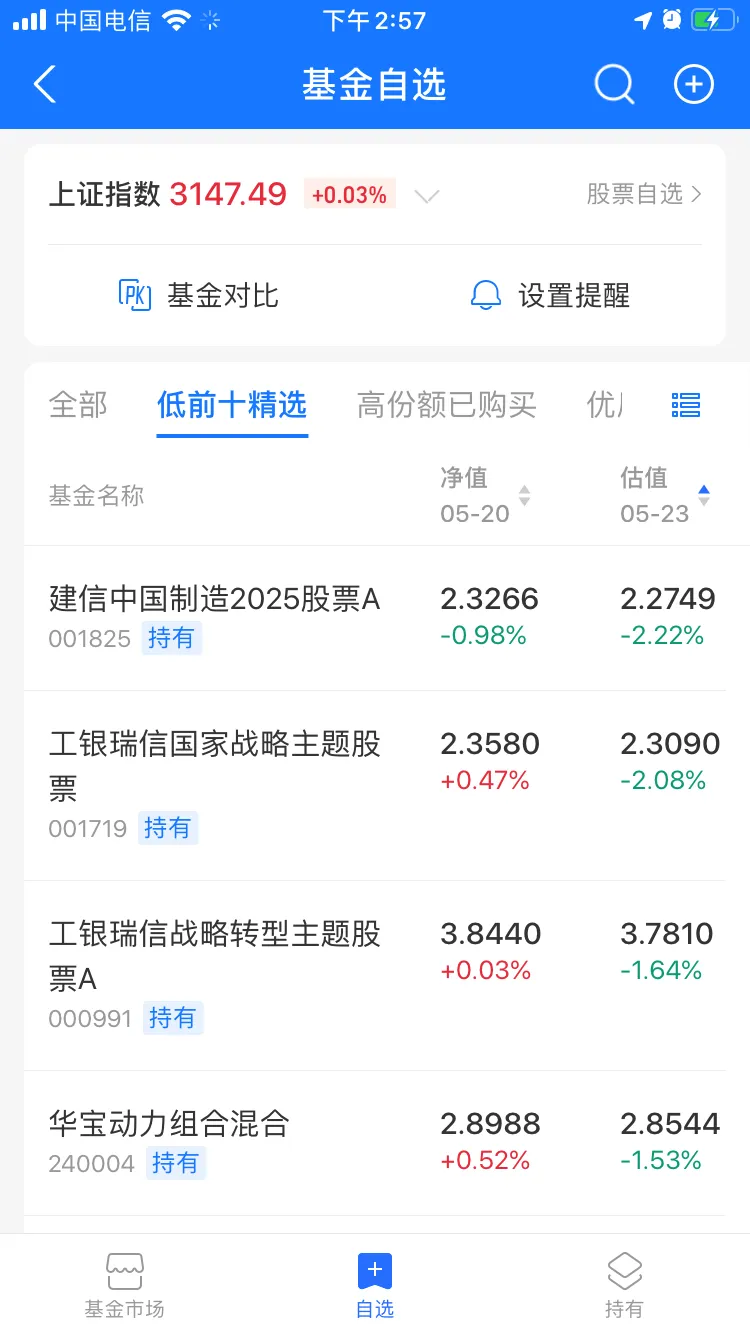Add a fund with the plus icon

click(x=693, y=85)
